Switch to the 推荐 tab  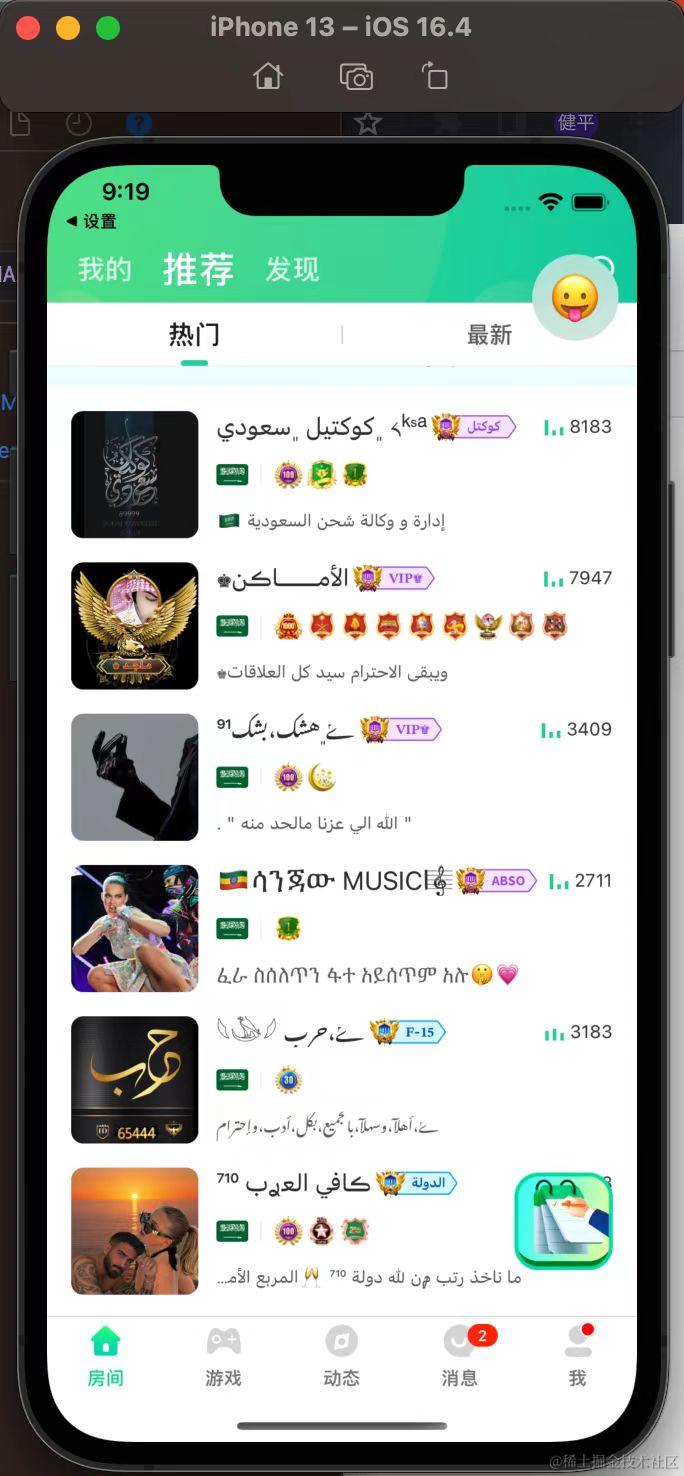pos(198,269)
